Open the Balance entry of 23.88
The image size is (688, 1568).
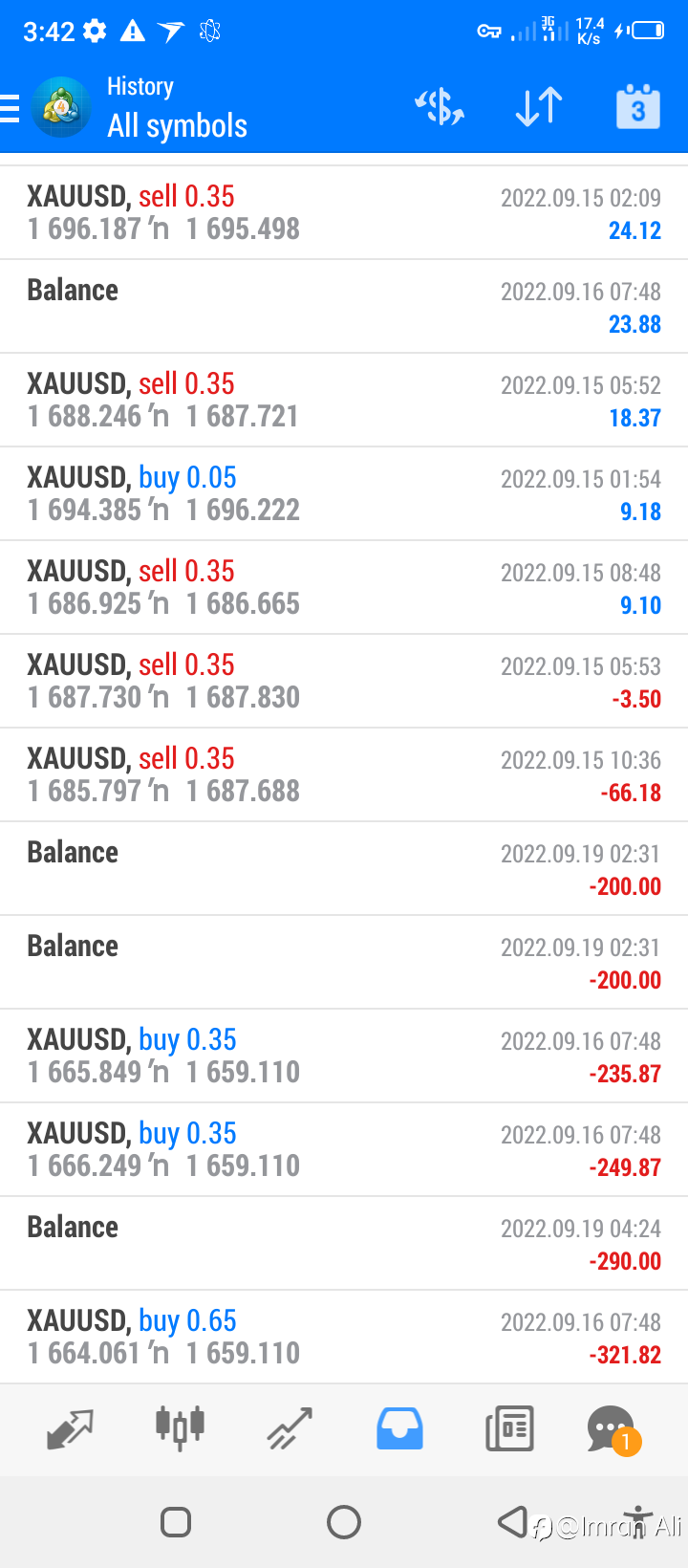tap(344, 307)
